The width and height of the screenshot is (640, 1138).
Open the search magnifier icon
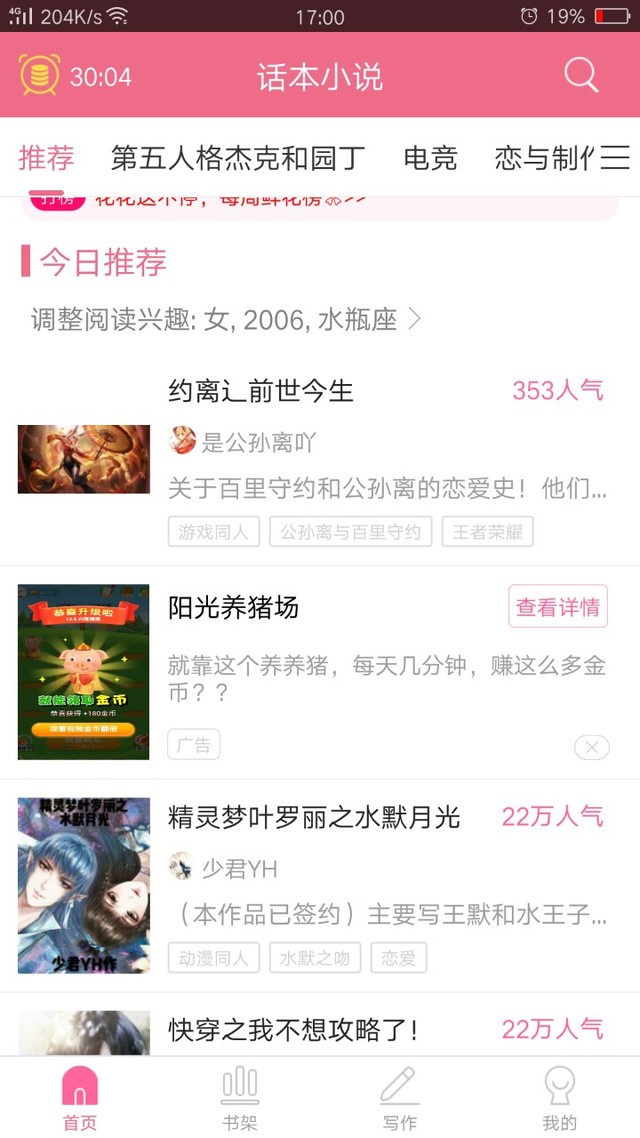[581, 76]
